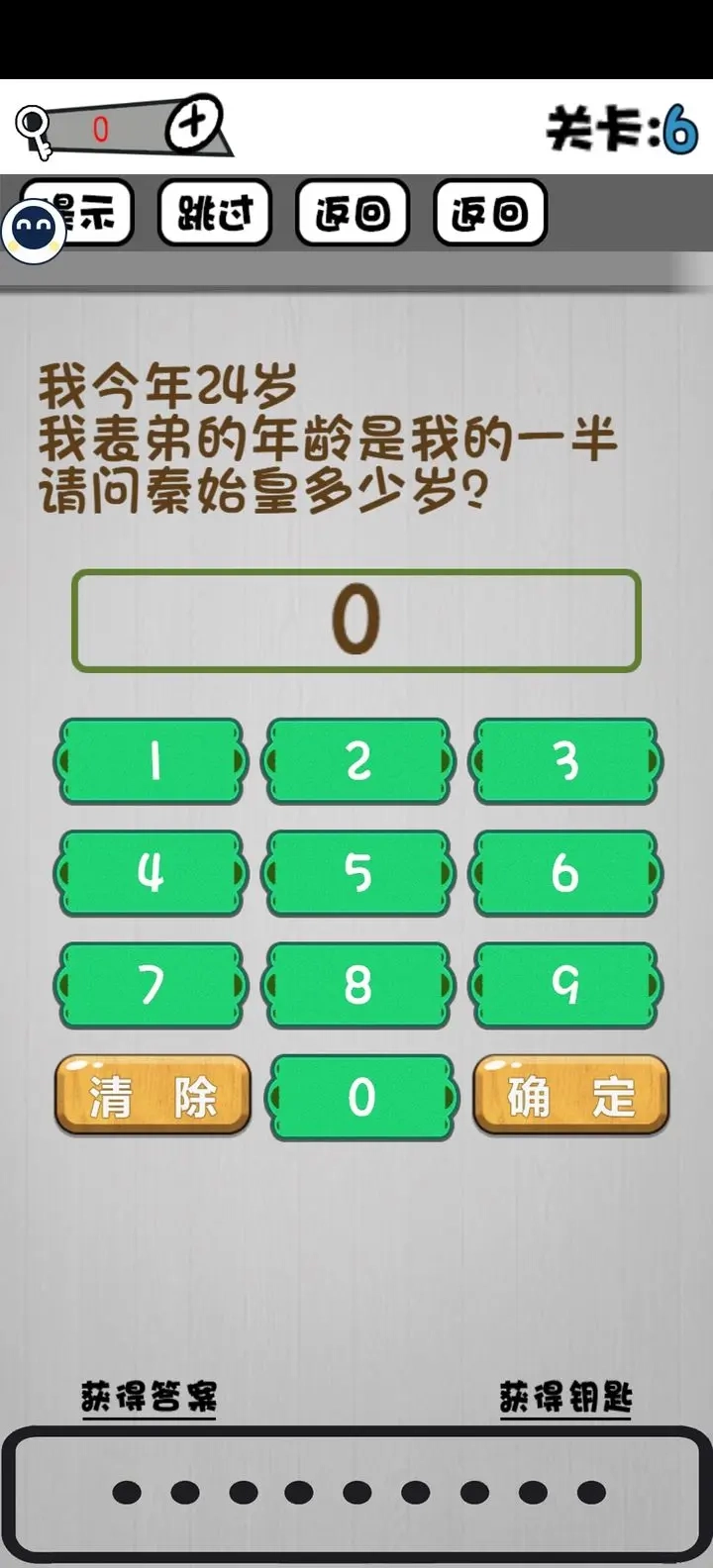Screen dimensions: 713x1568
Task: Open the floating assistant face icon
Action: pyautogui.click(x=34, y=230)
